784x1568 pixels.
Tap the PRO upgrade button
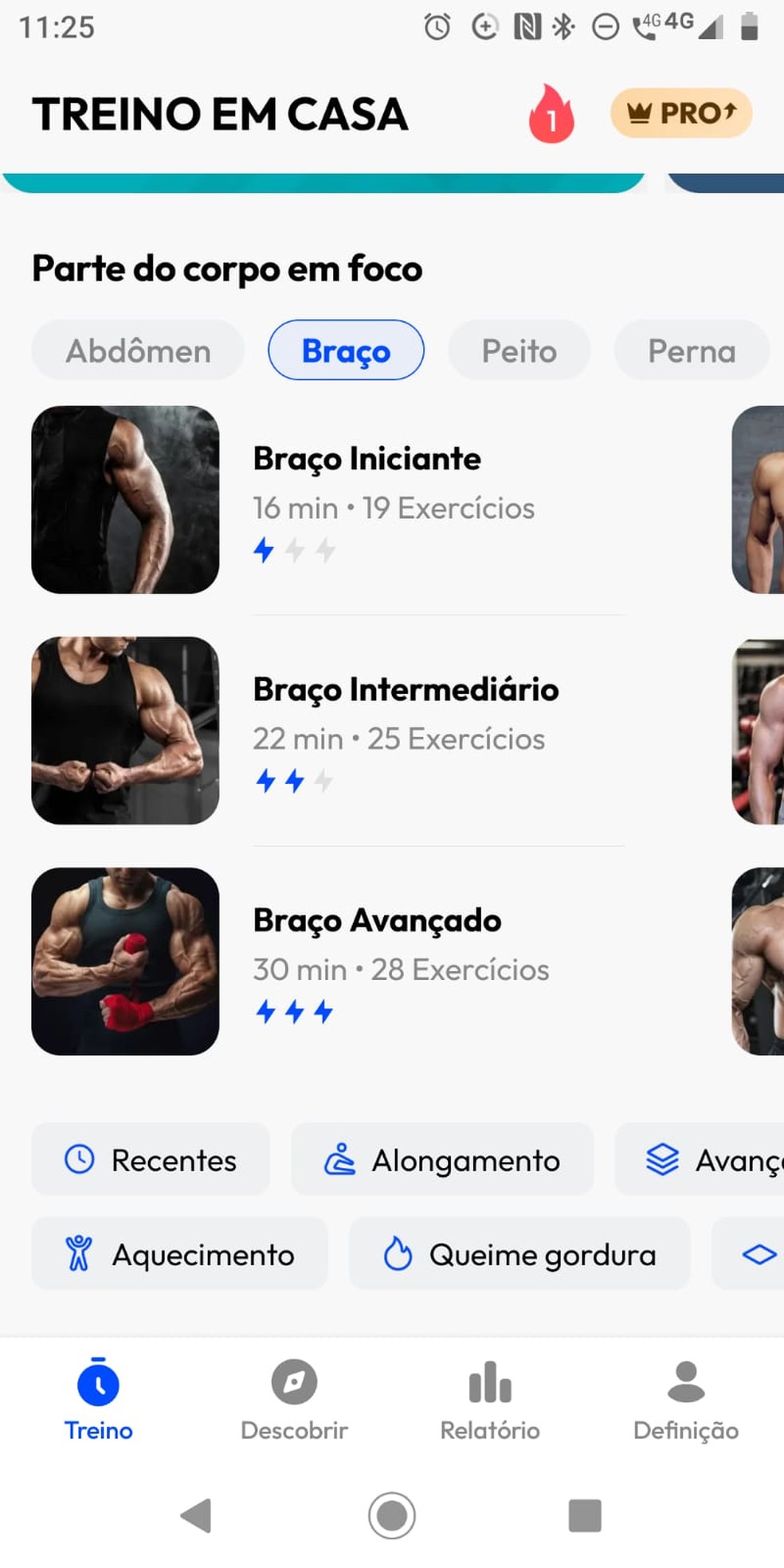[681, 113]
